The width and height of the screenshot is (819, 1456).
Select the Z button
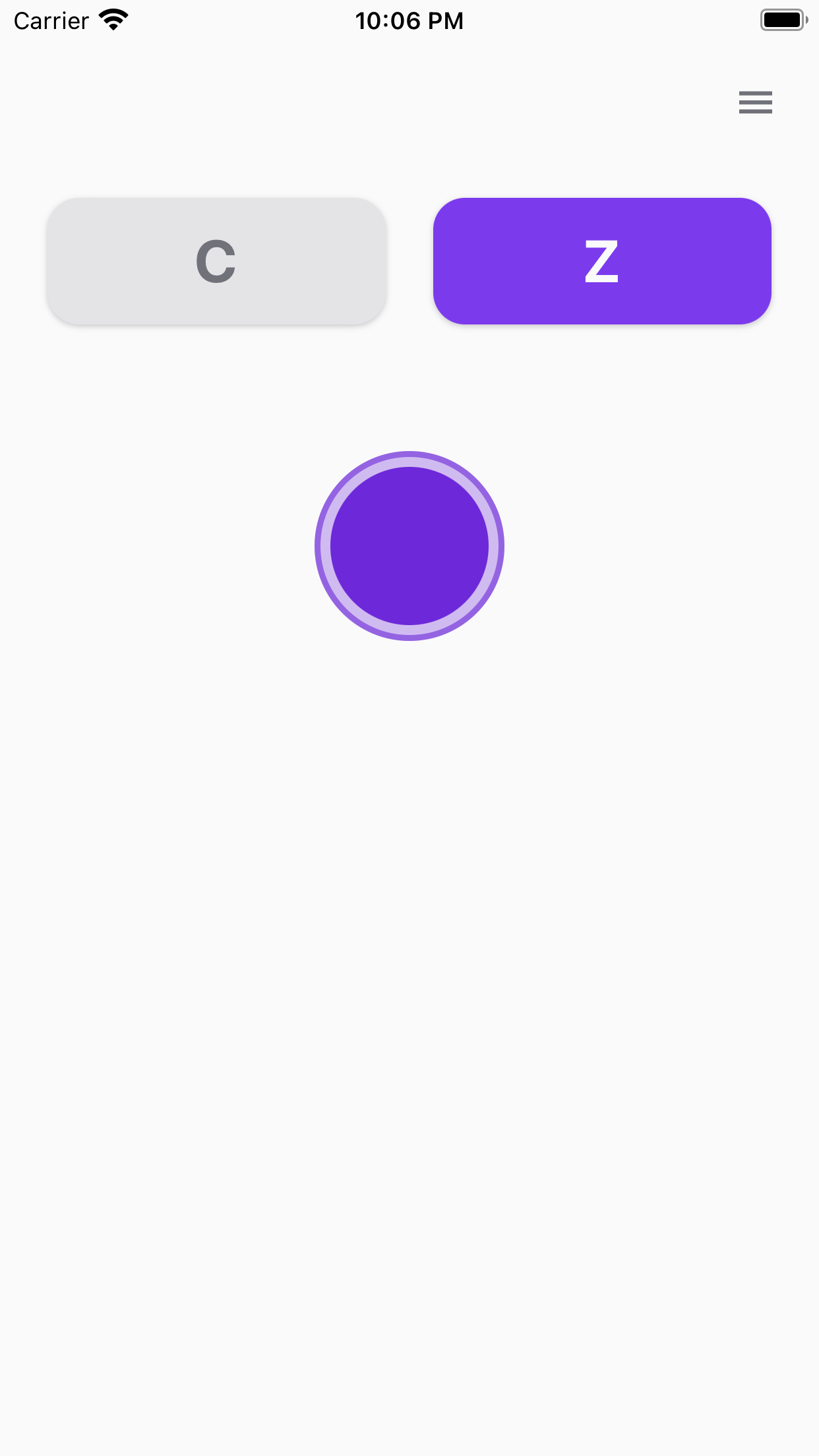(x=602, y=261)
